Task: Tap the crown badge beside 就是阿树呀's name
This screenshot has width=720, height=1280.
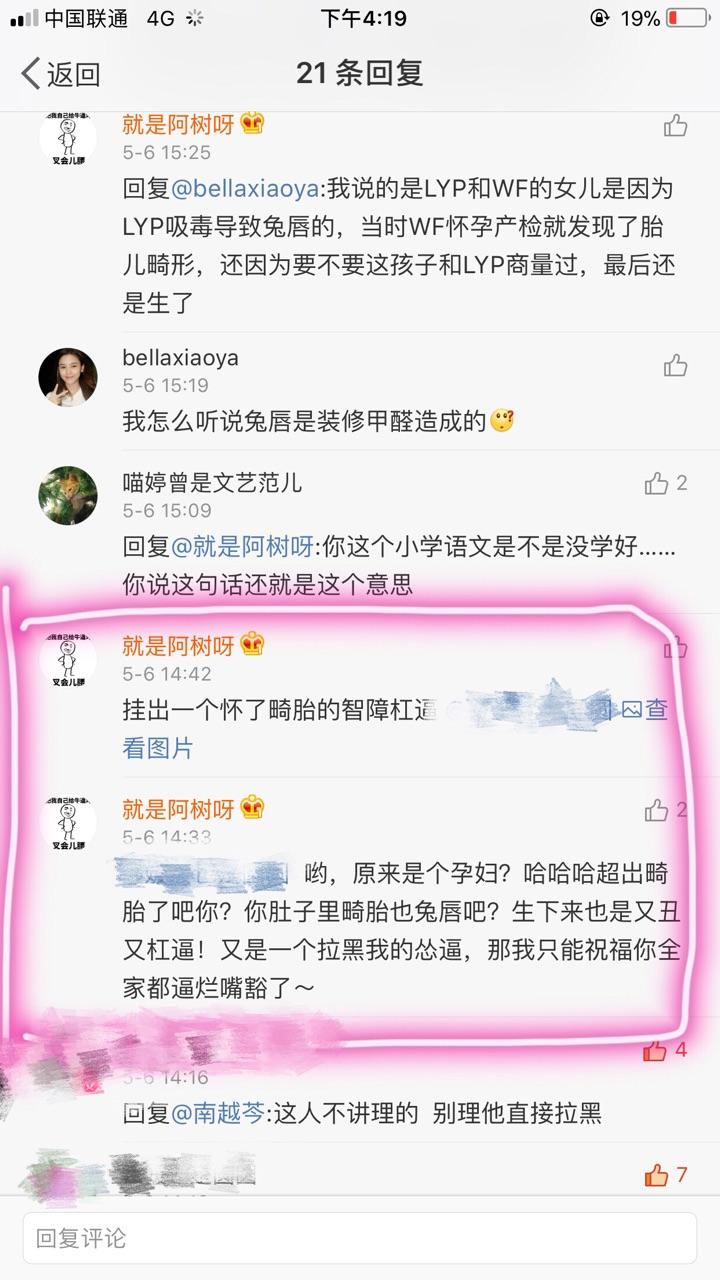Action: [253, 124]
